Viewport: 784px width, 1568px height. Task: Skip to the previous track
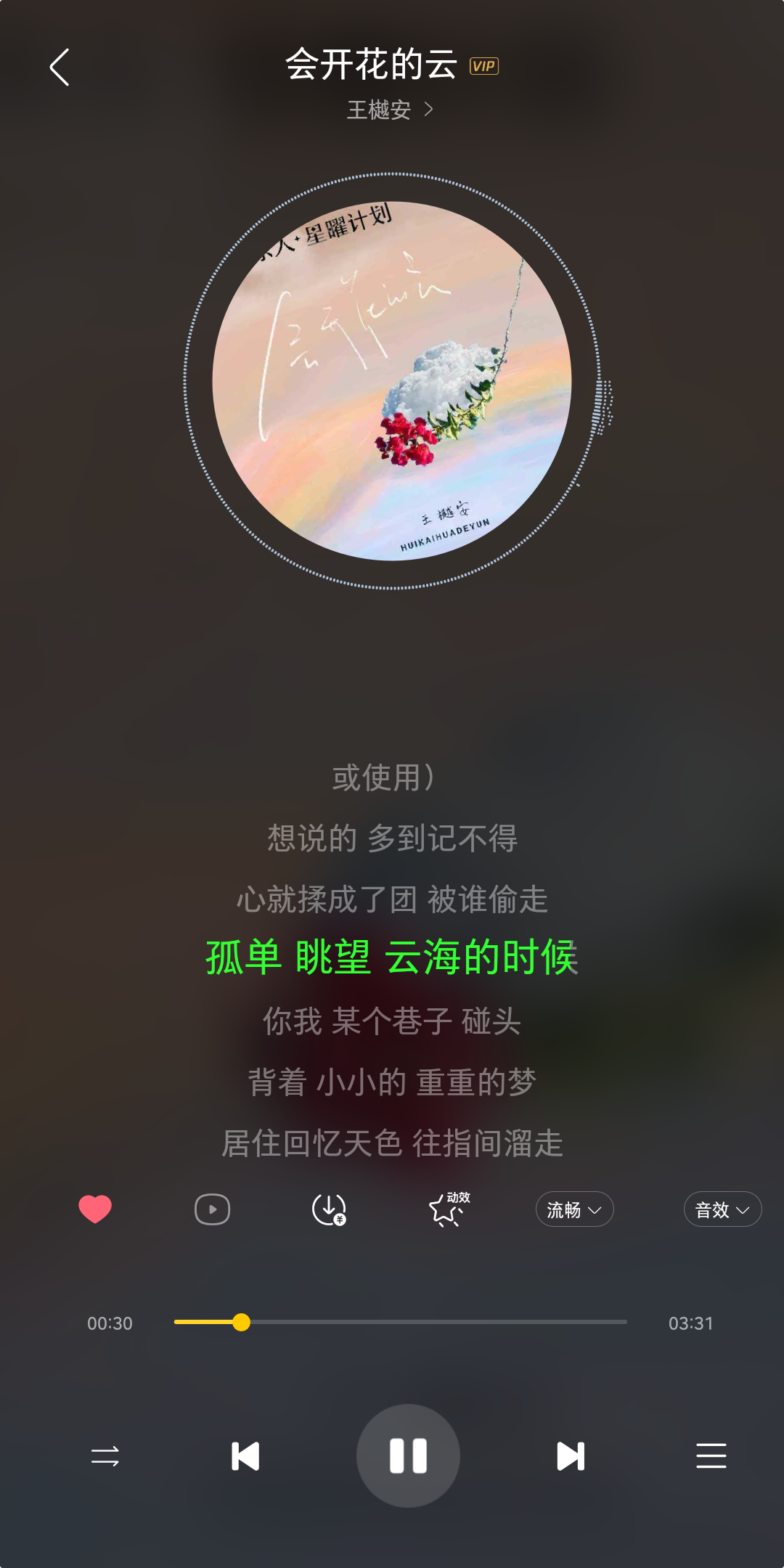pyautogui.click(x=245, y=1456)
